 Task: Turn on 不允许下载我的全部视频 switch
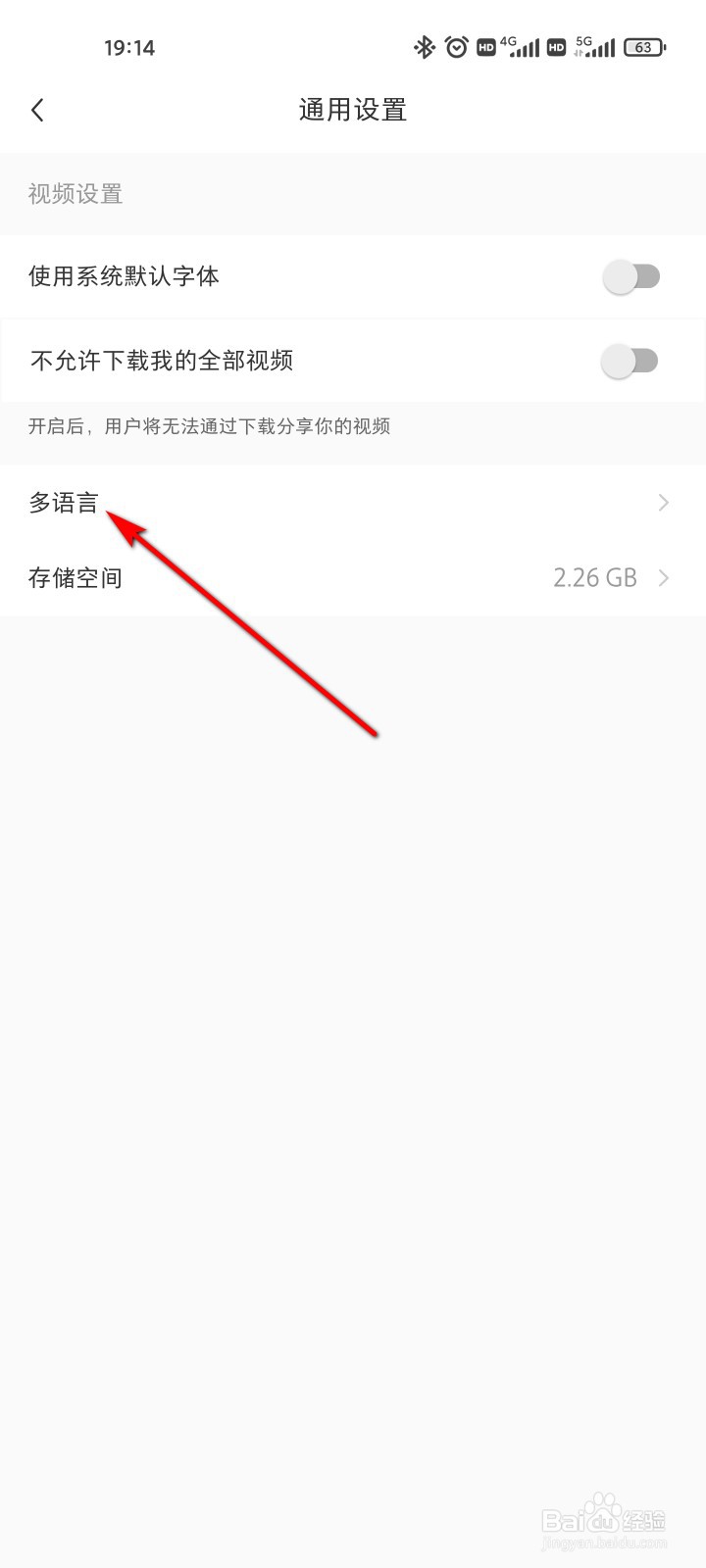[x=632, y=361]
